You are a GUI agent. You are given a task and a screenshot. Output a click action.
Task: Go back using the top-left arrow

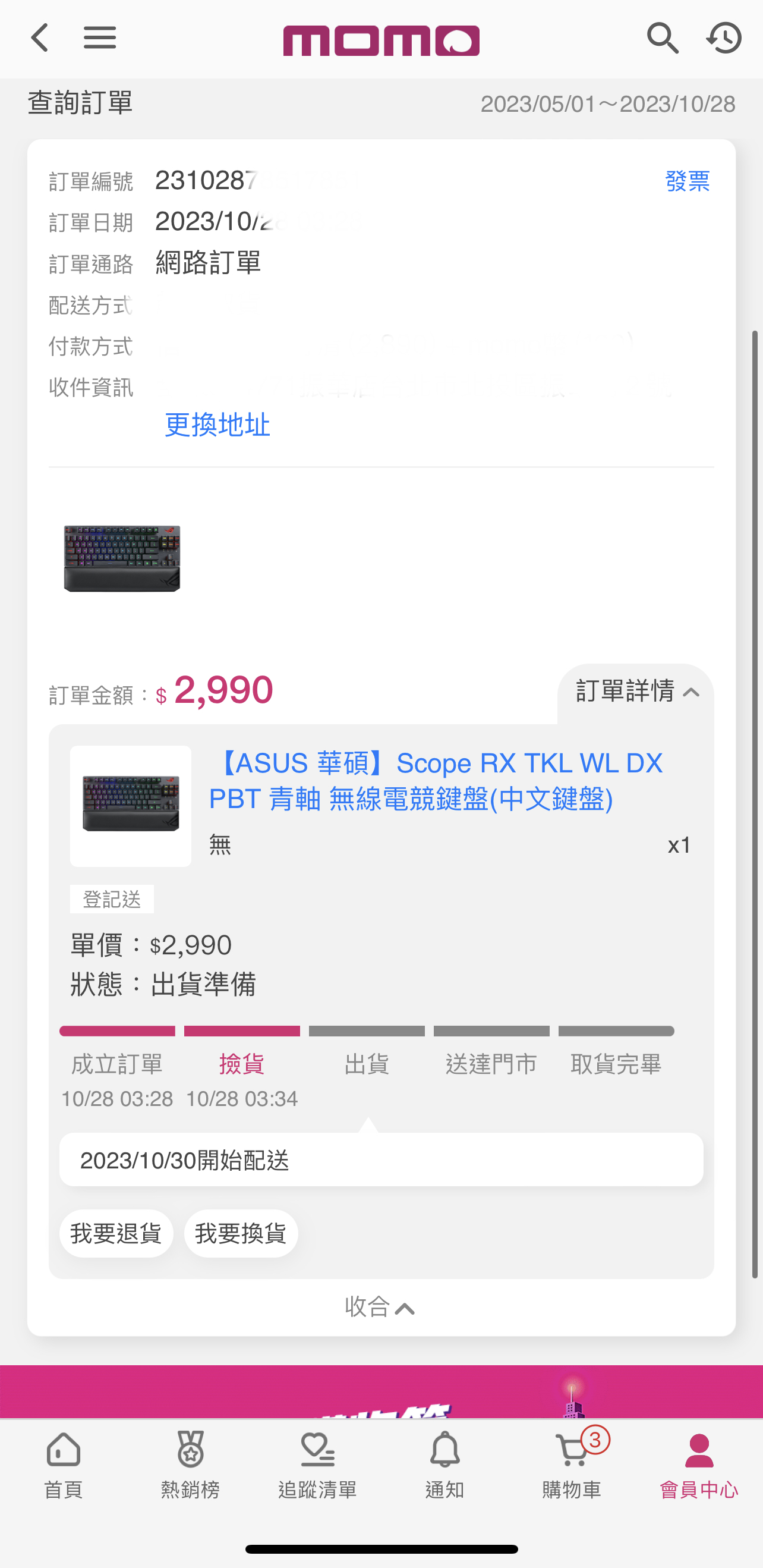[40, 38]
